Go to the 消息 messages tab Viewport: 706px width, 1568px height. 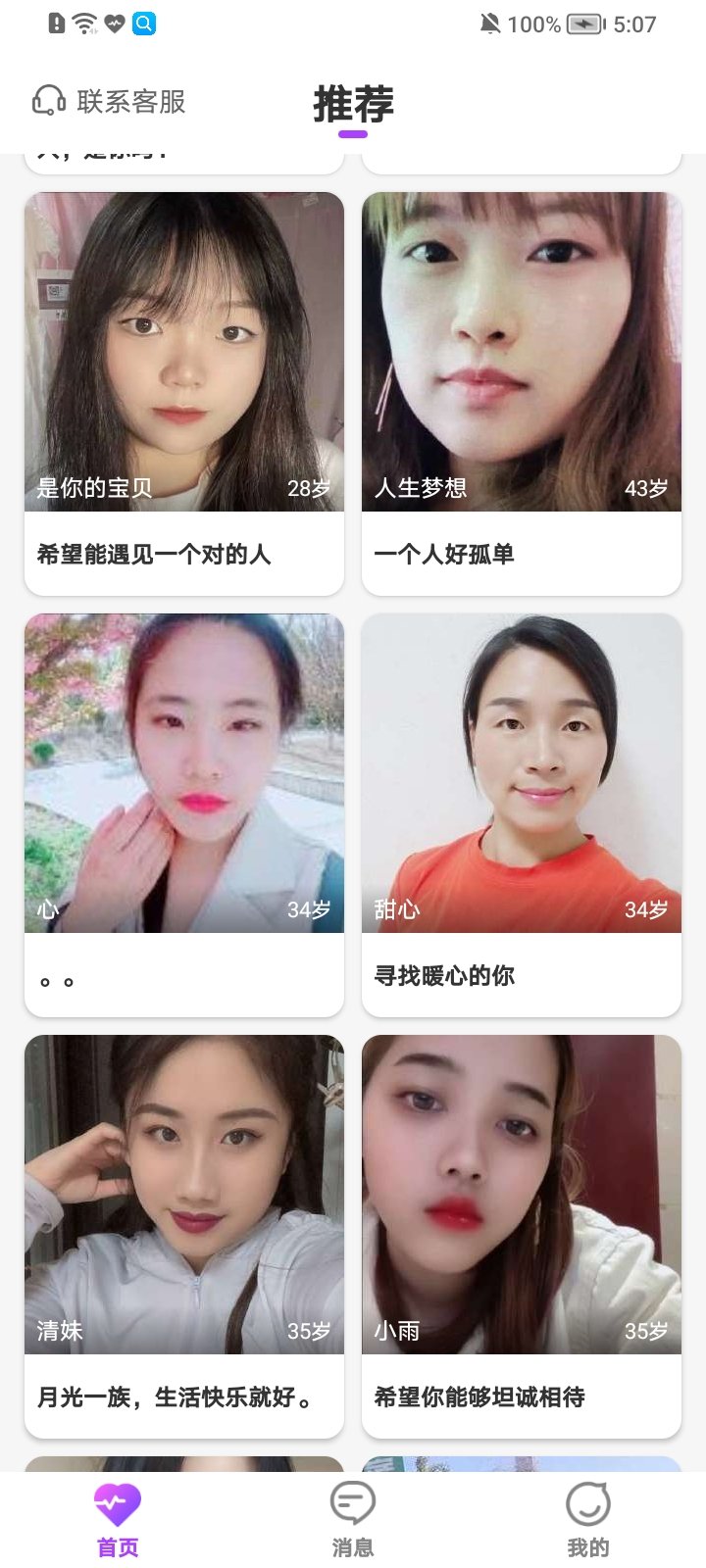point(353,1519)
